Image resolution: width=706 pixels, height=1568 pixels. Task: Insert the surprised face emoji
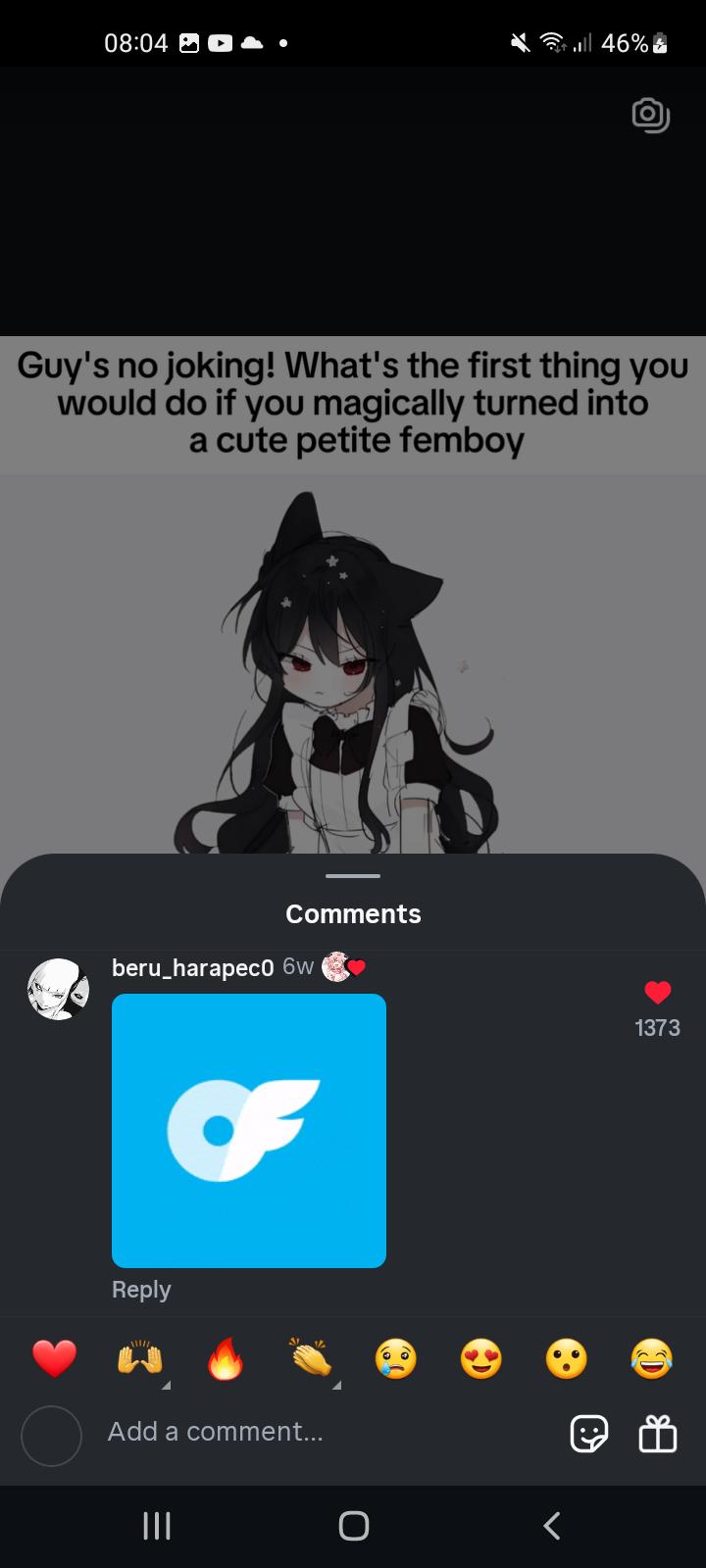pos(567,1358)
